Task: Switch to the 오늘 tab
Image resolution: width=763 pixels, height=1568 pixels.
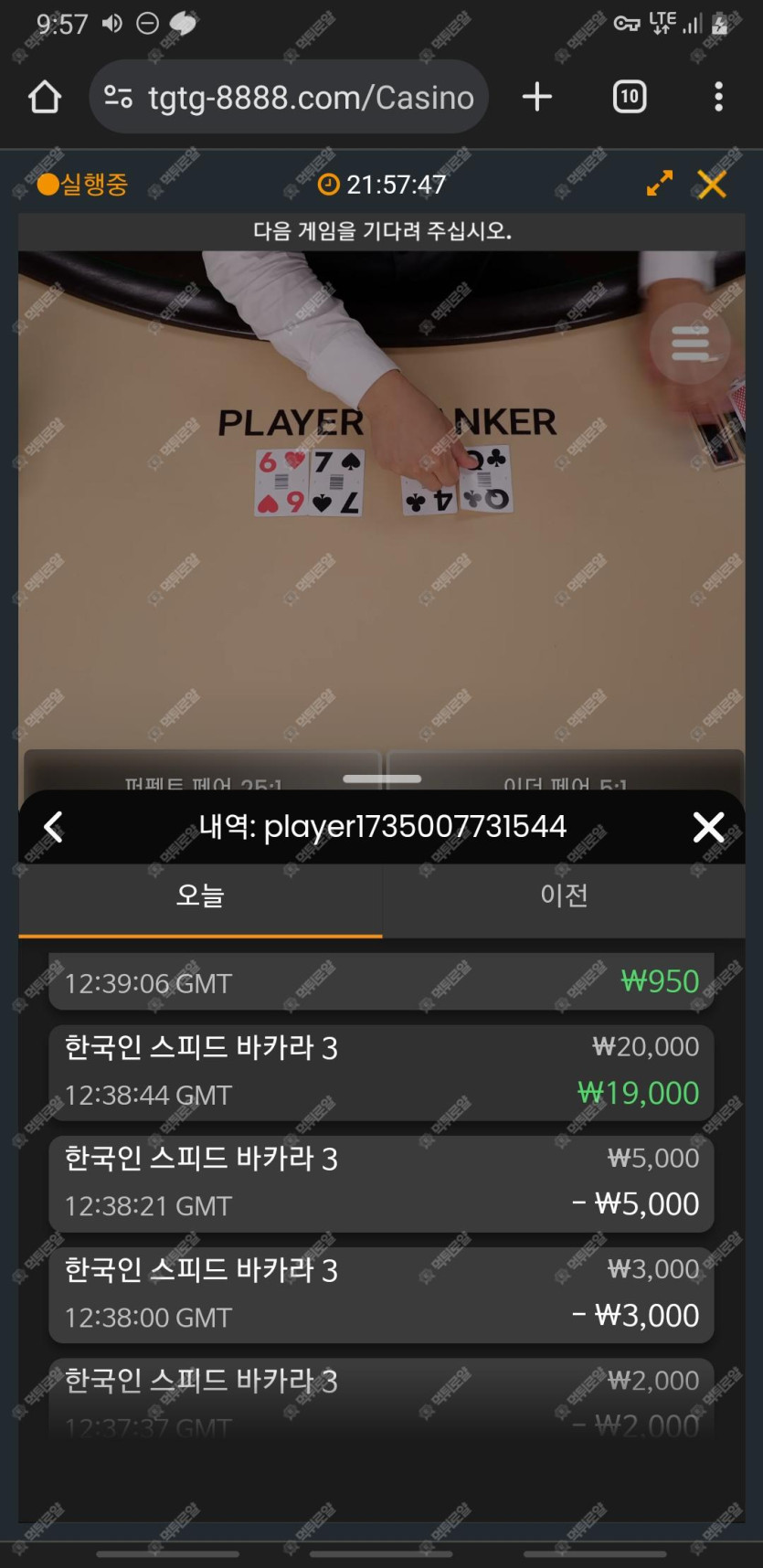Action: (200, 895)
